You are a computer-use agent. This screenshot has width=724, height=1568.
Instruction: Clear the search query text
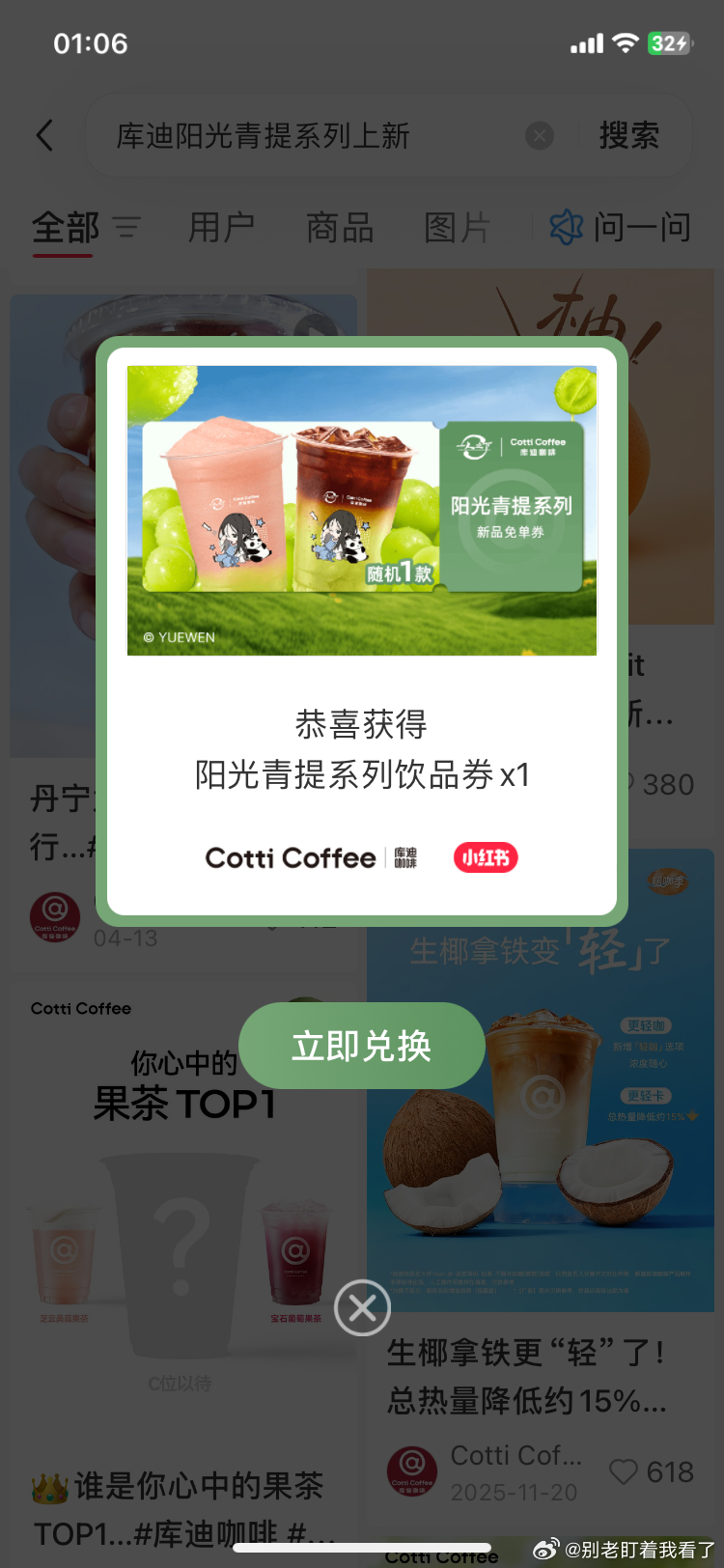point(540,136)
